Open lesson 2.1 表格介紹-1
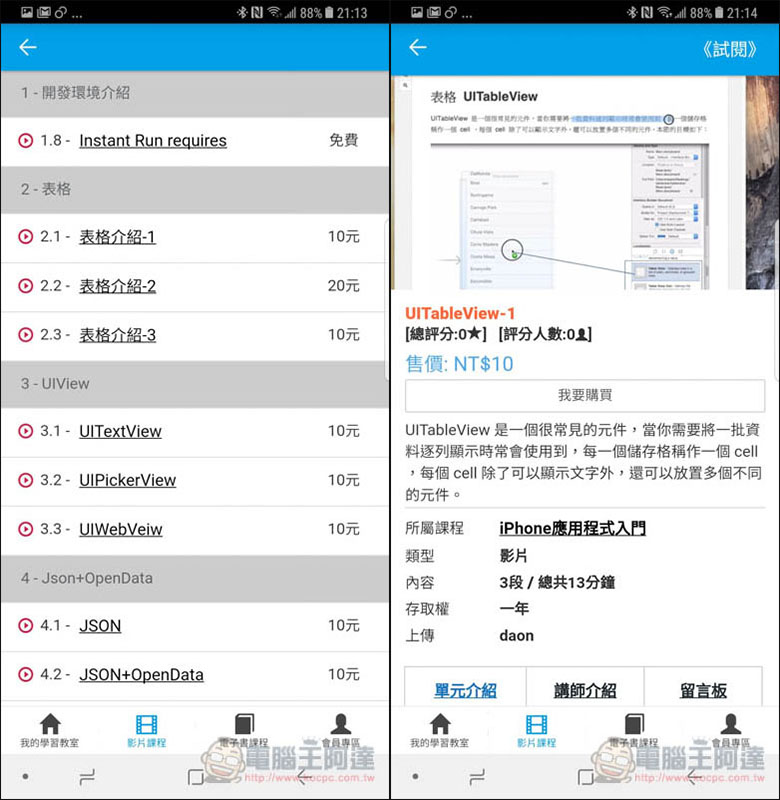The height and width of the screenshot is (800, 780). click(117, 237)
